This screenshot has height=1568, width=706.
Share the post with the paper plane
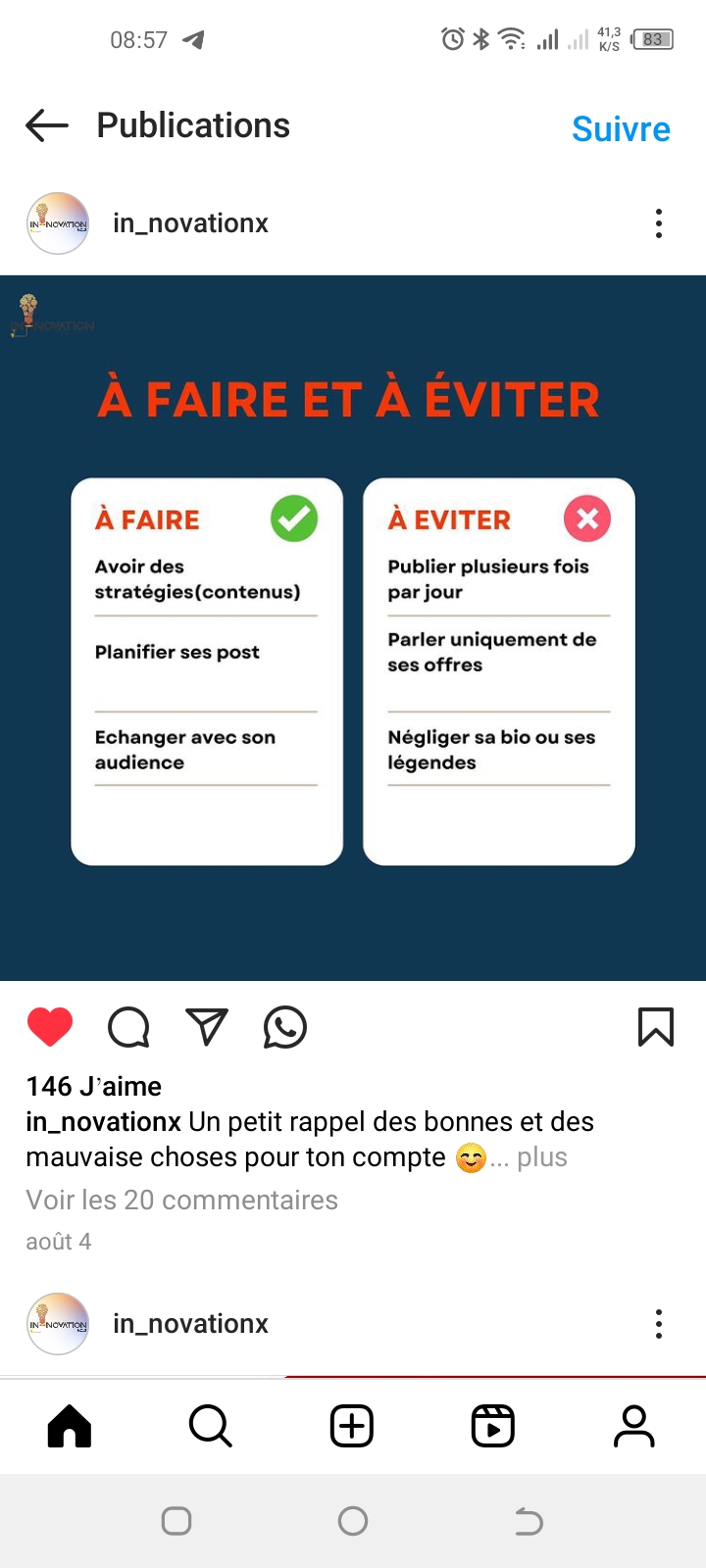coord(207,1026)
